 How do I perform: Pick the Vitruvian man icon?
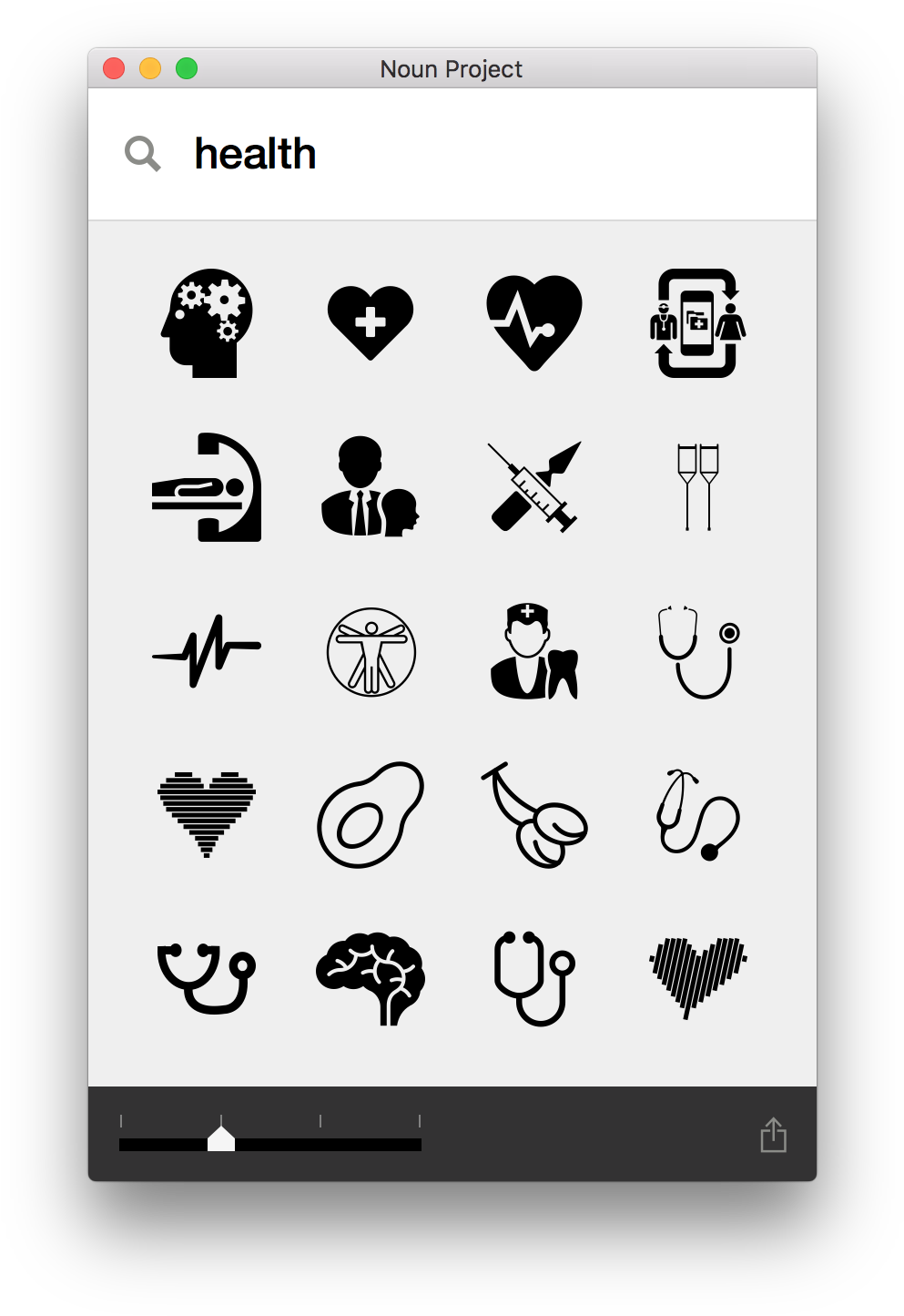pyautogui.click(x=371, y=652)
